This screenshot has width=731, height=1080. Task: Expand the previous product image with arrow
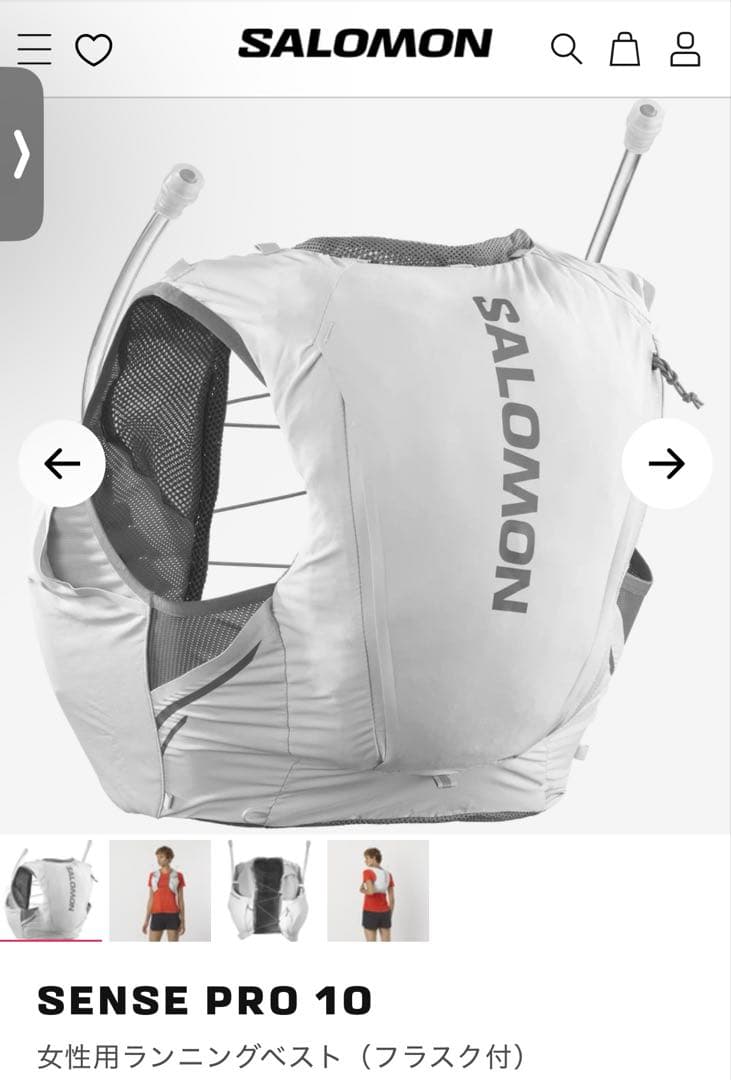64,463
